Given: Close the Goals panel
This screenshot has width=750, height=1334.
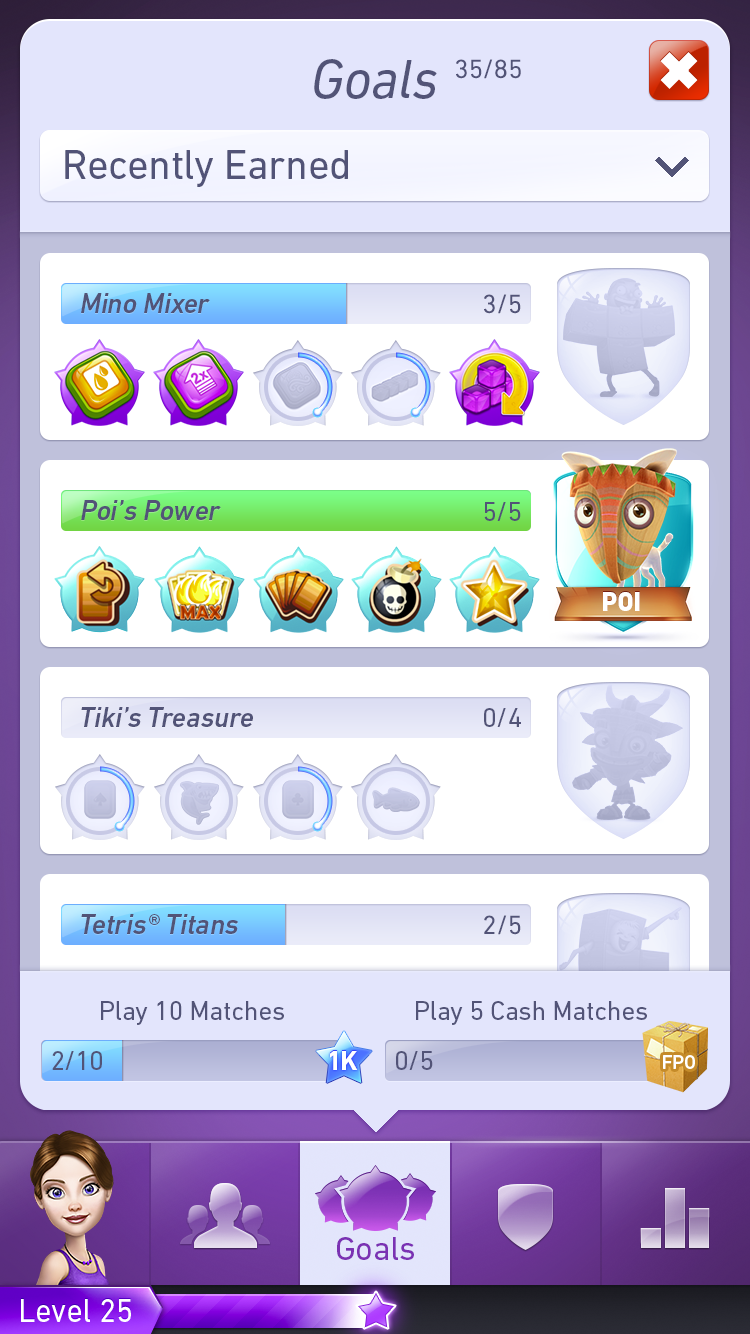Looking at the screenshot, I should pos(678,71).
